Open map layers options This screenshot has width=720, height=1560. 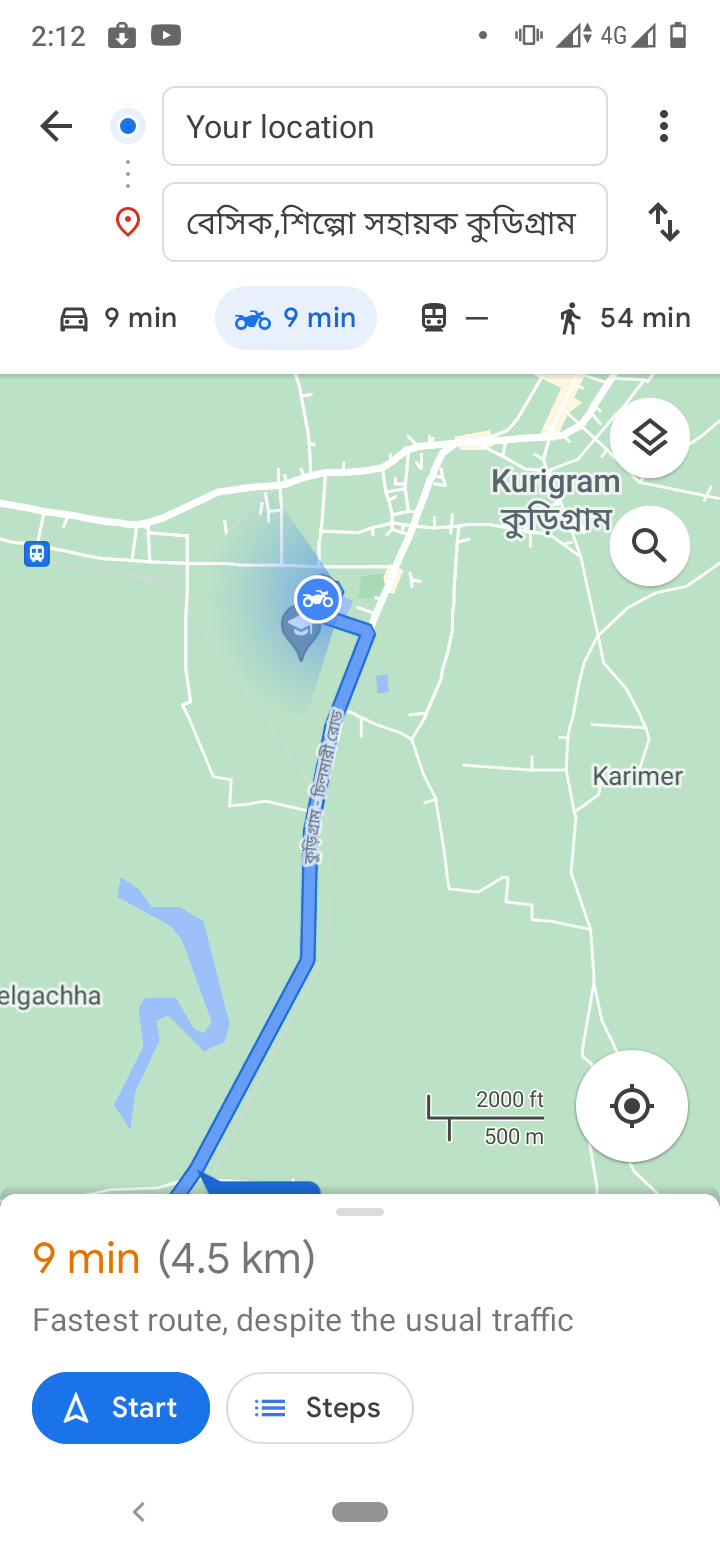click(649, 438)
